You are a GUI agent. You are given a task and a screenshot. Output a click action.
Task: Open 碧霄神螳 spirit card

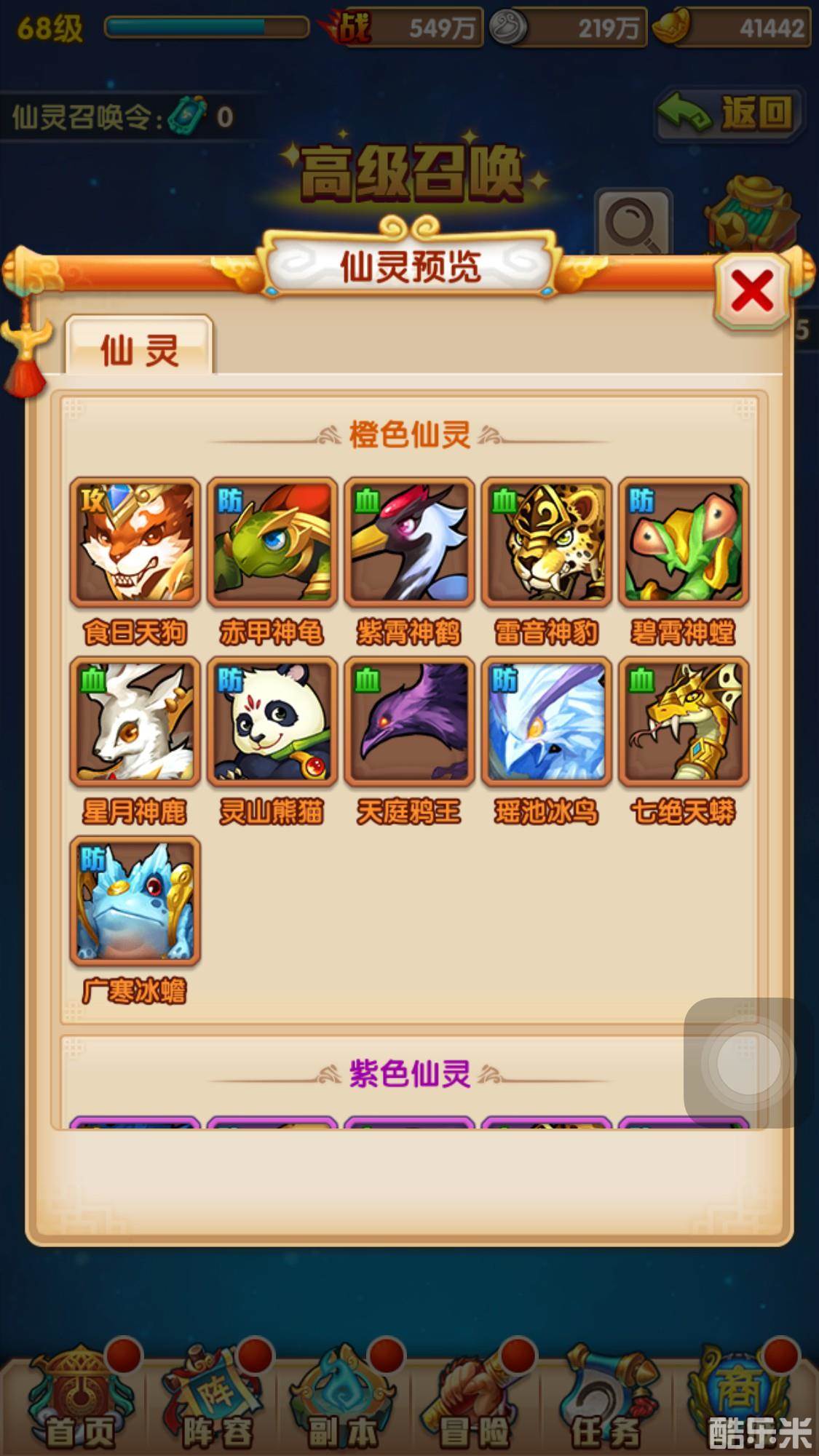684,542
